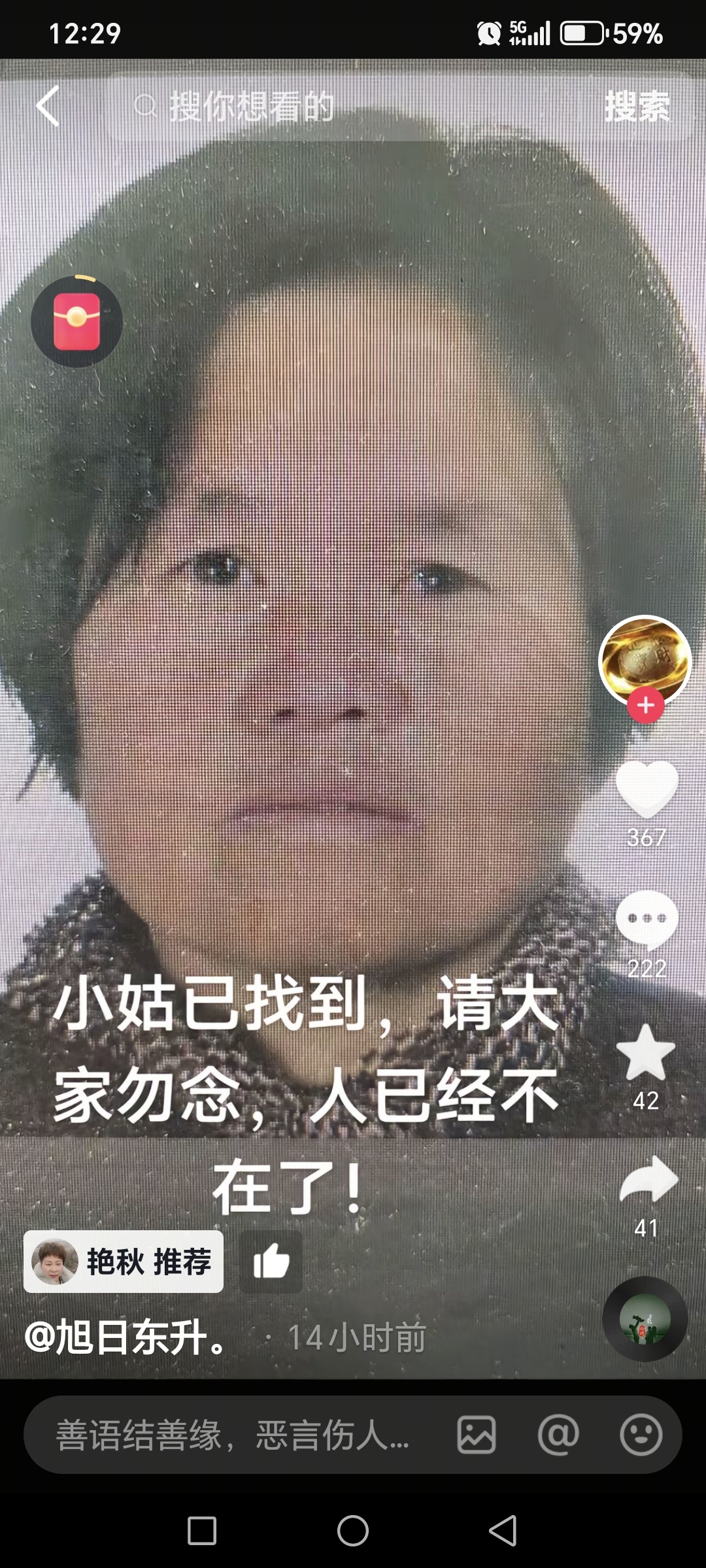Open the red envelope reward icon
The height and width of the screenshot is (1568, 706).
pos(76,321)
